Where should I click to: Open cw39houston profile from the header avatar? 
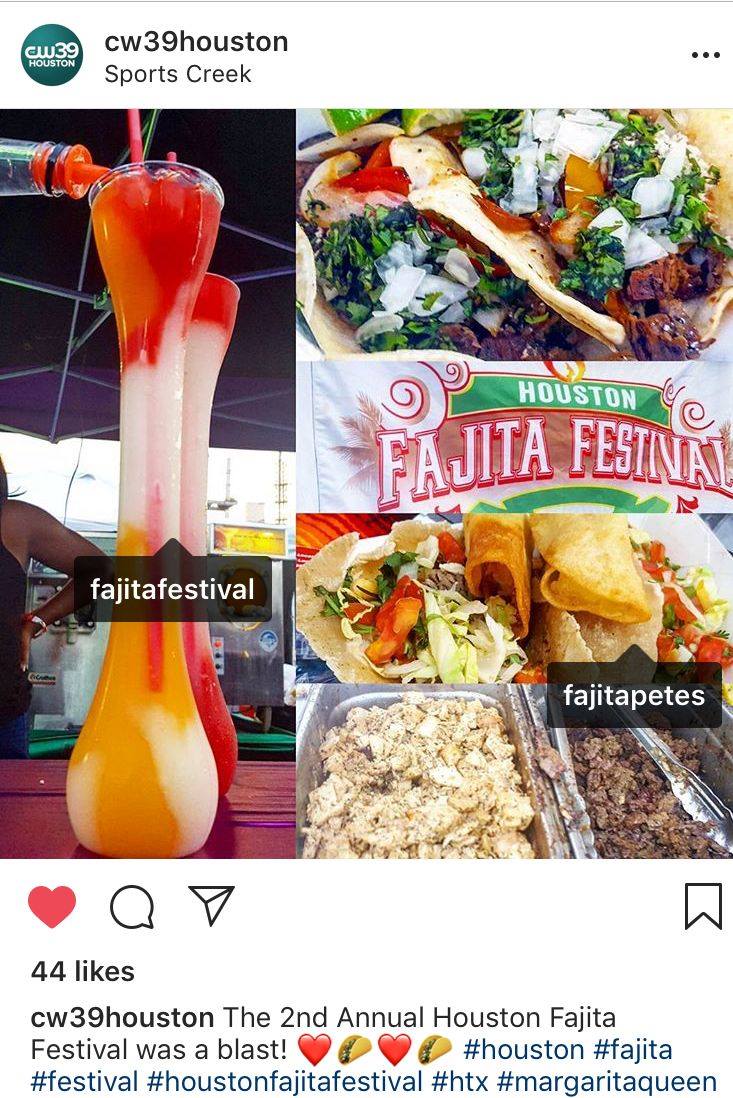click(52, 55)
